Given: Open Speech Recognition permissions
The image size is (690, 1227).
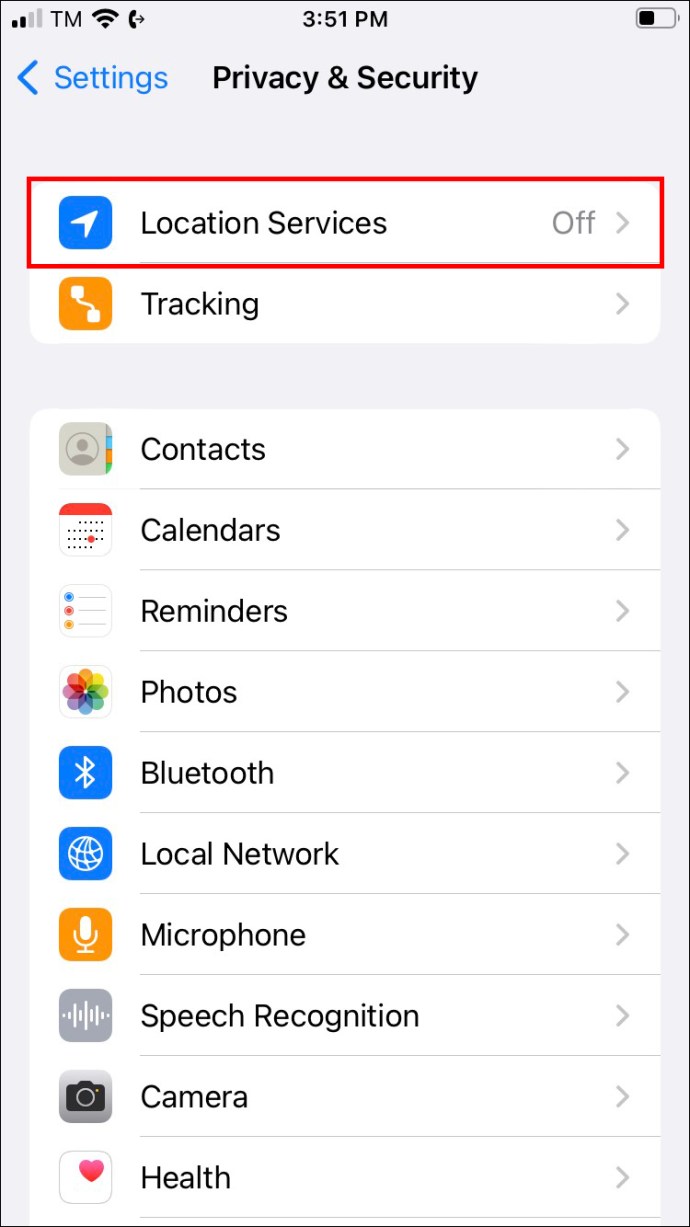Looking at the screenshot, I should (x=345, y=1016).
